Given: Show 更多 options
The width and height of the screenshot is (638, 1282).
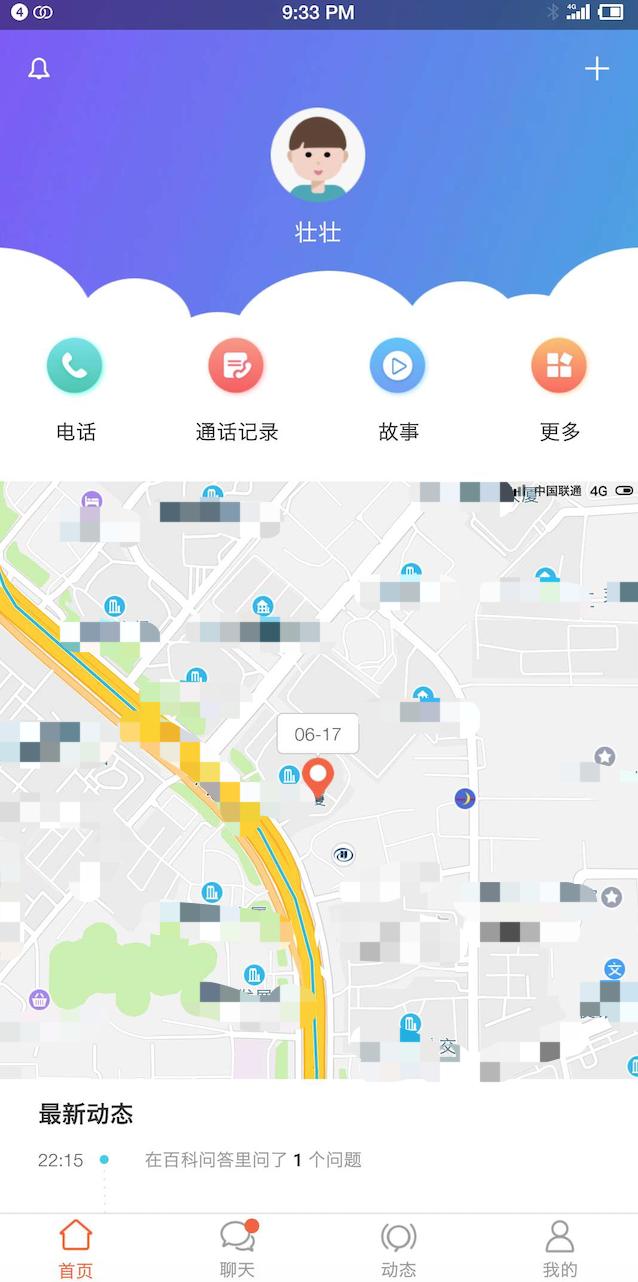Looking at the screenshot, I should click(x=559, y=366).
